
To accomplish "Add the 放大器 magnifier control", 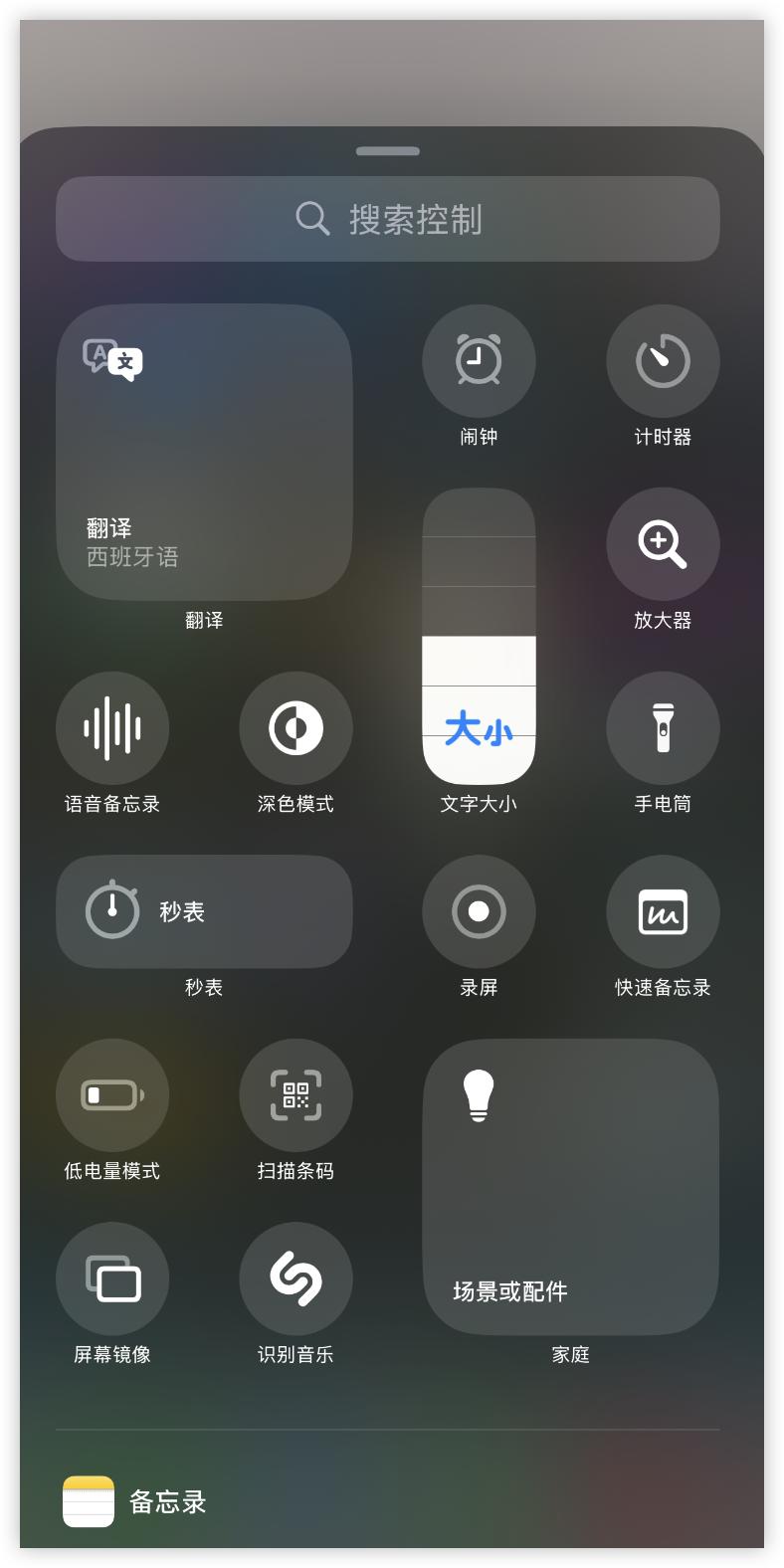I will (x=663, y=544).
